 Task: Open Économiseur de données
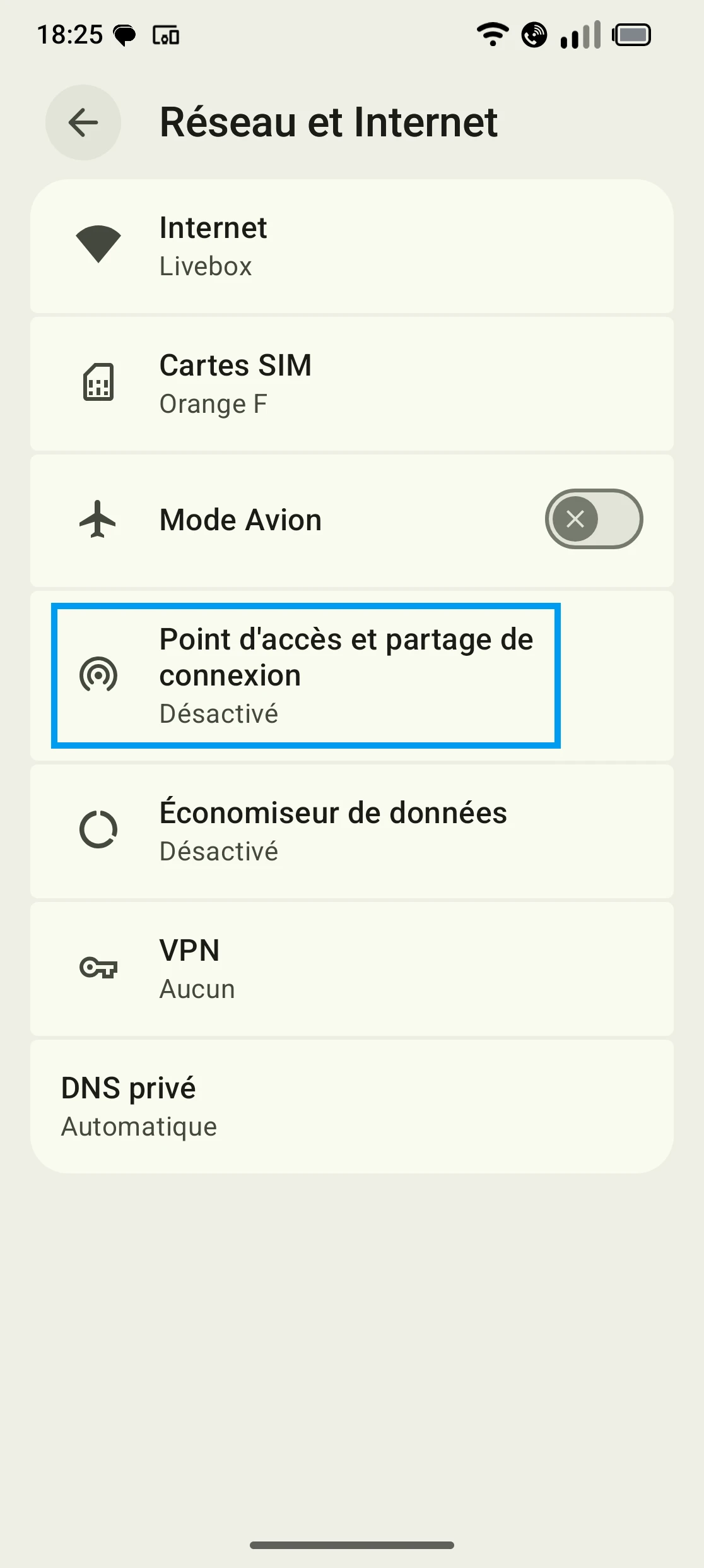click(351, 831)
